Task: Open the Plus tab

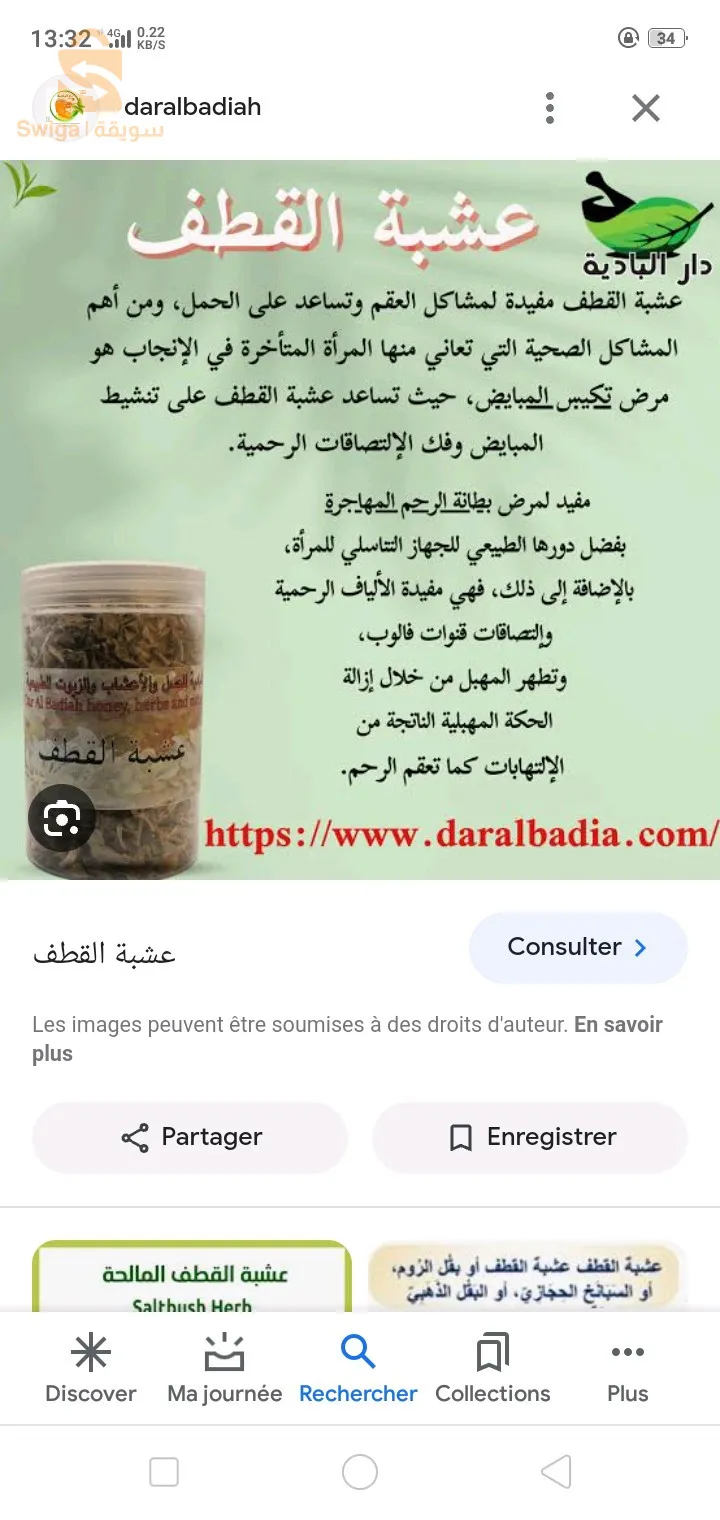Action: coord(627,1370)
